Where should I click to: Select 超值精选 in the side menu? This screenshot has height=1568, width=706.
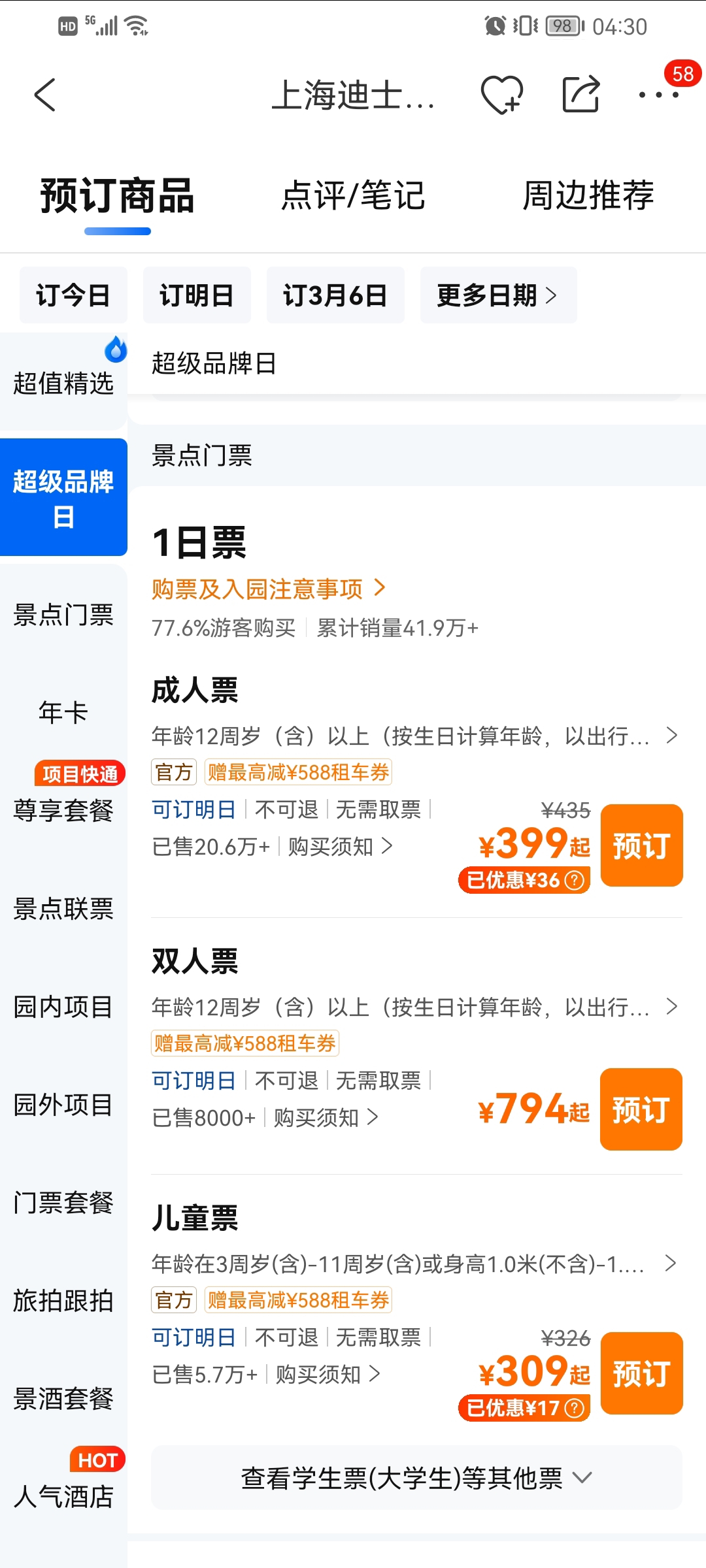(63, 383)
